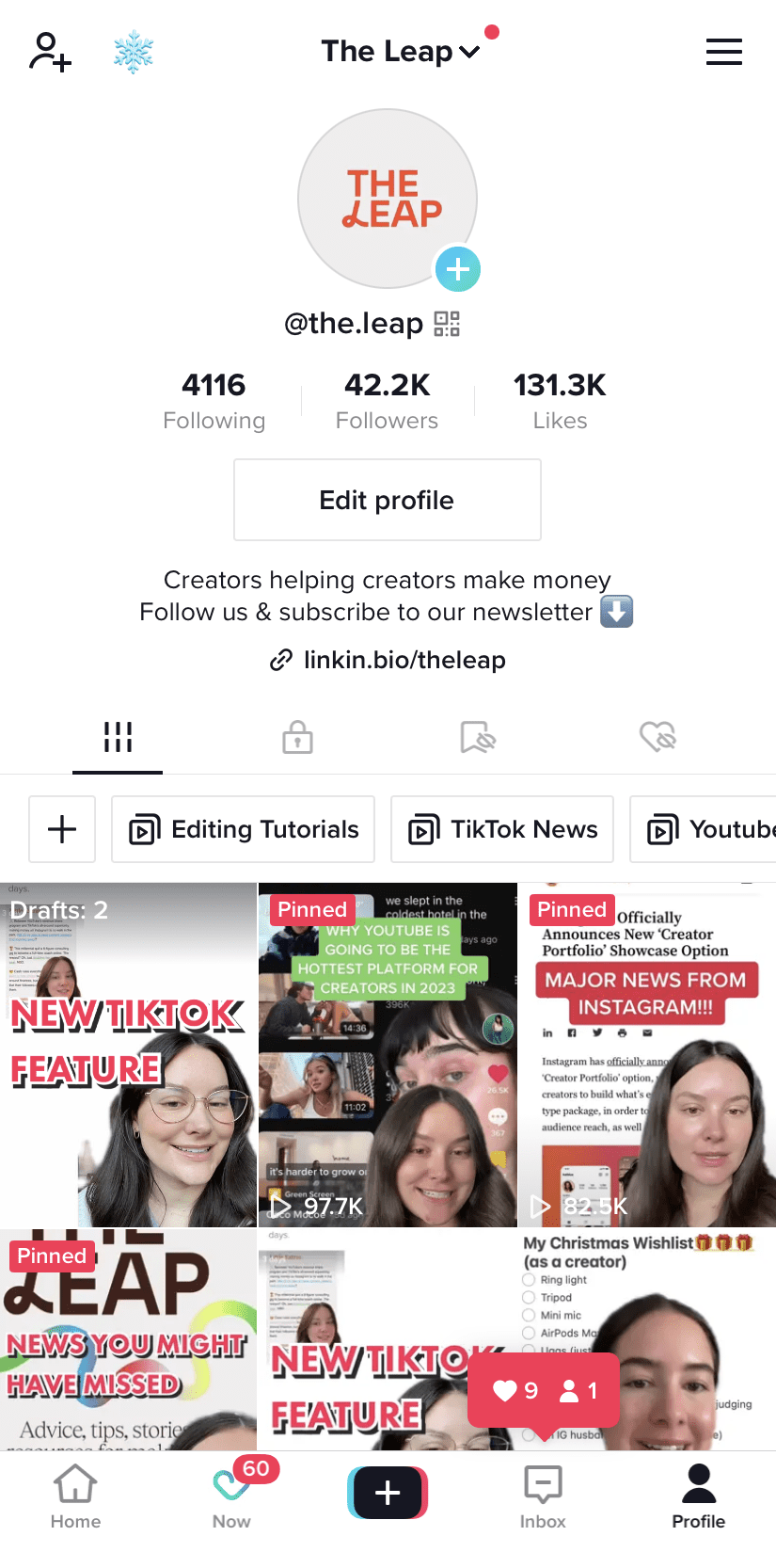Open the hamburger menu
This screenshot has width=776, height=1568.
(x=723, y=52)
